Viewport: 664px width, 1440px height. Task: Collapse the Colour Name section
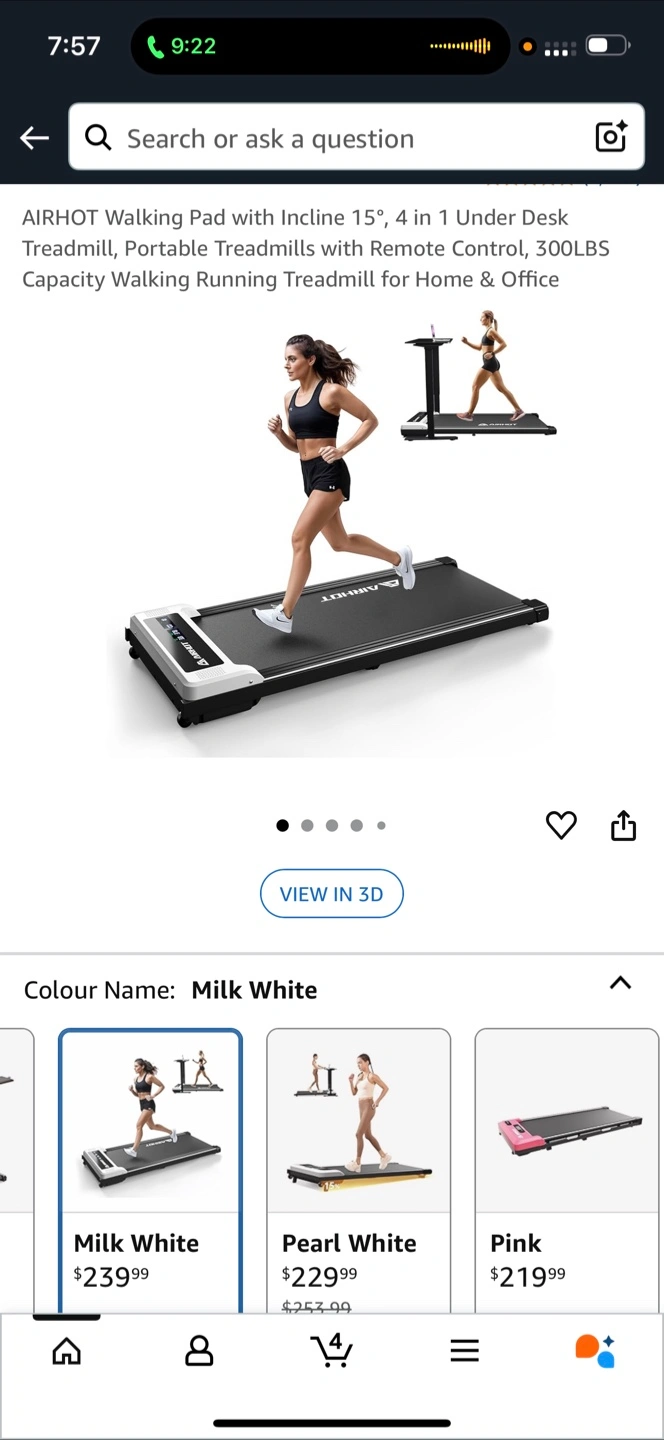620,983
